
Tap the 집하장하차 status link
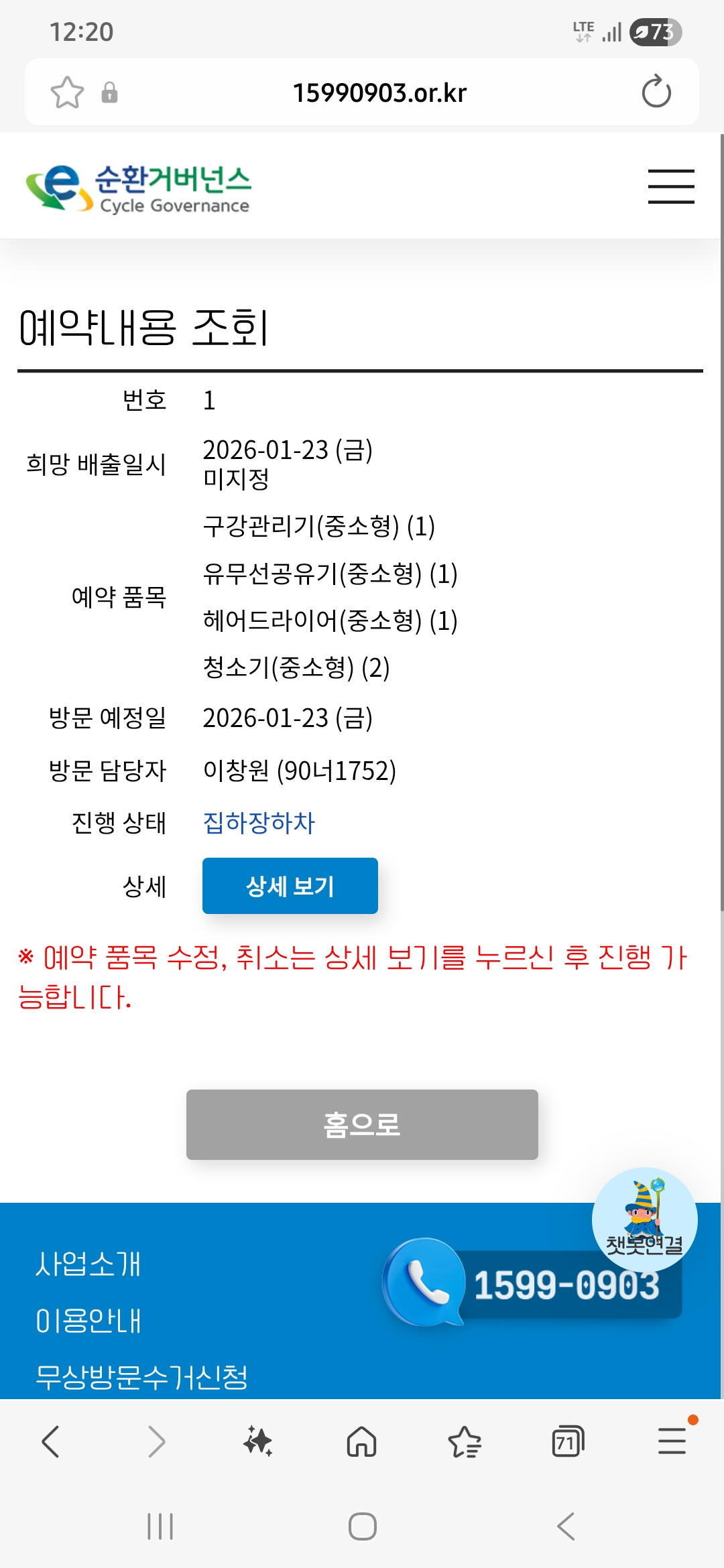click(259, 823)
